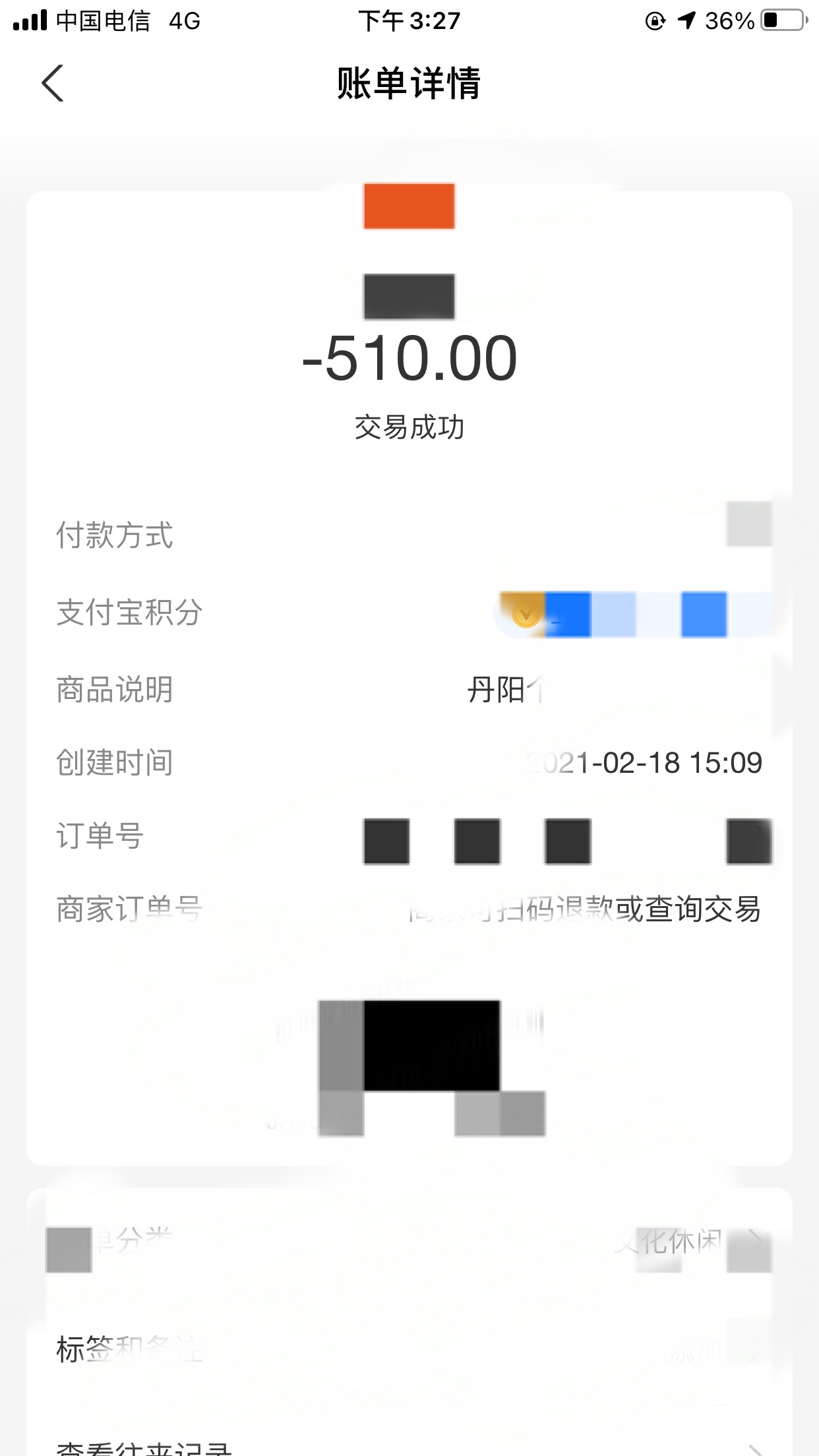Tap the amount -510.00 display
Image resolution: width=819 pixels, height=1456 pixels.
point(409,358)
